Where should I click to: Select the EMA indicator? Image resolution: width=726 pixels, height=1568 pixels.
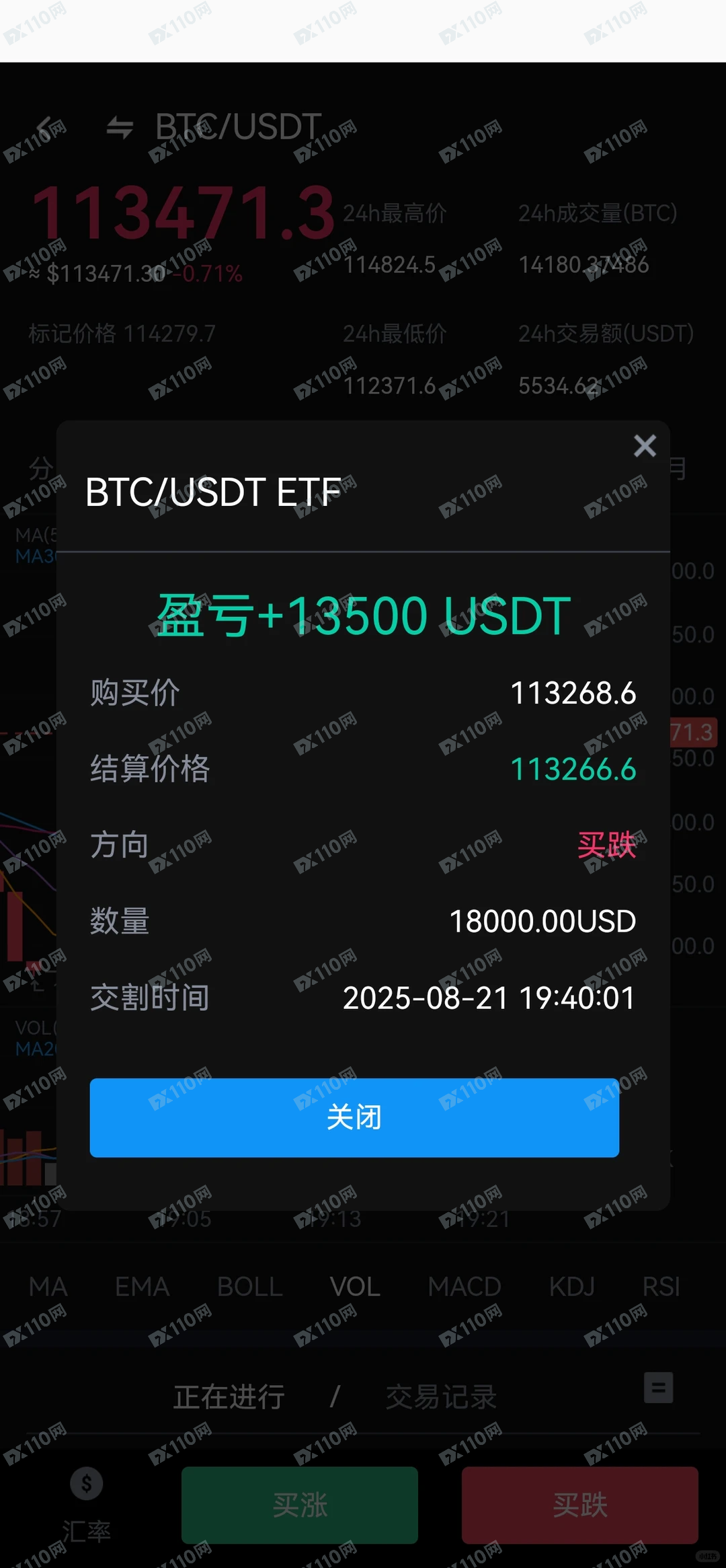pos(142,1286)
